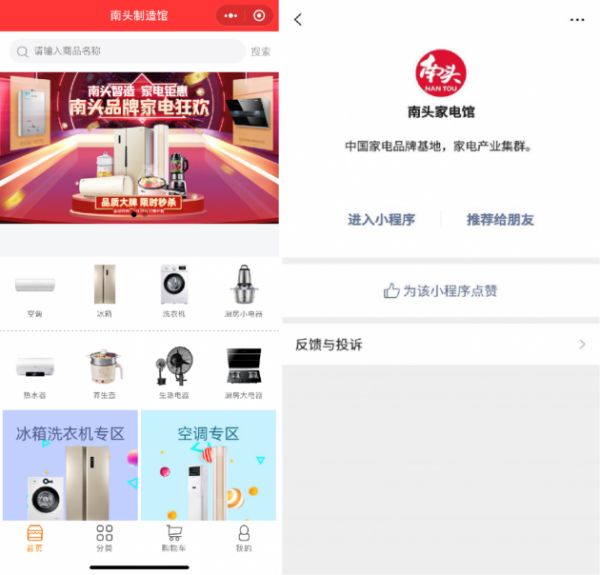
Task: Like the mini program via 为该小程序点赞
Action: [441, 291]
